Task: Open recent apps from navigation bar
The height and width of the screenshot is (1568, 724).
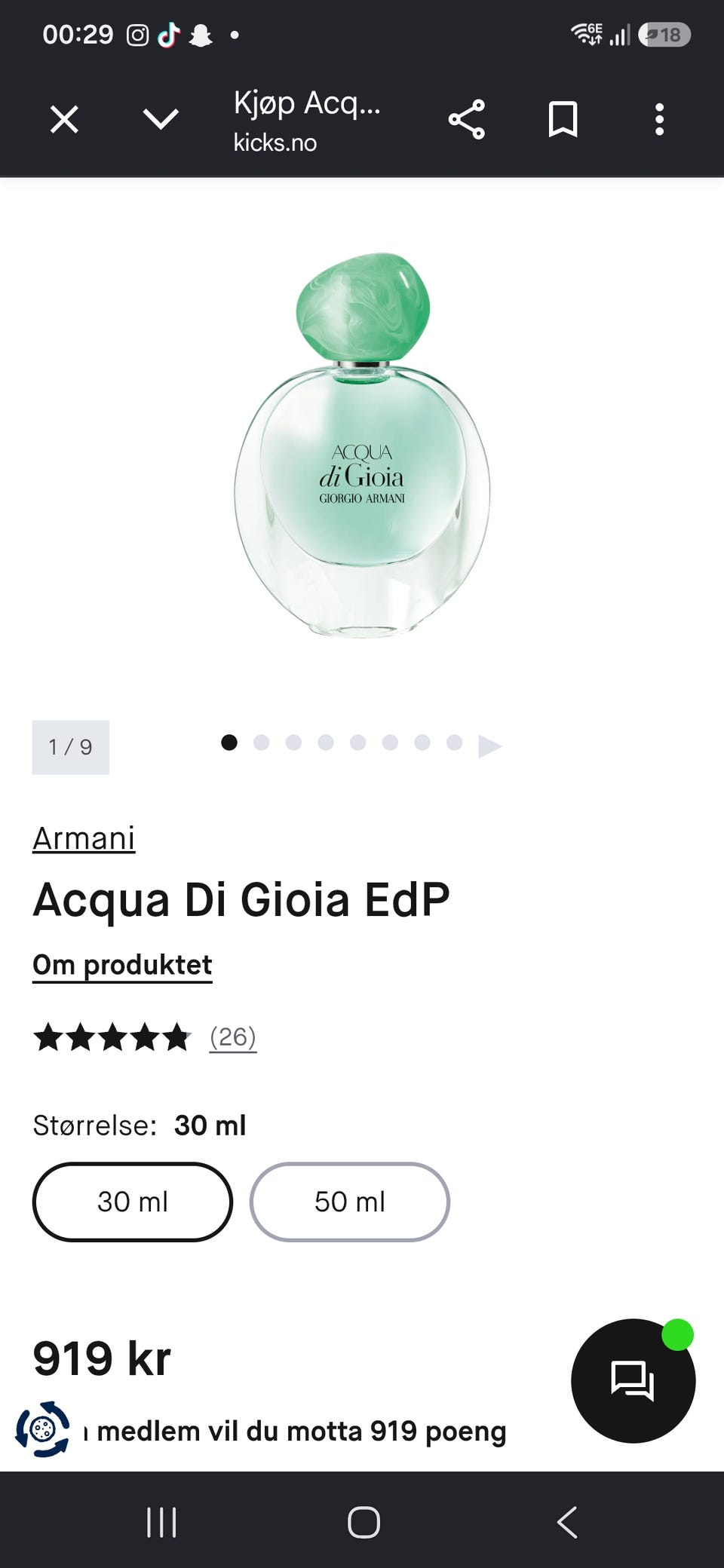Action: (x=161, y=1521)
